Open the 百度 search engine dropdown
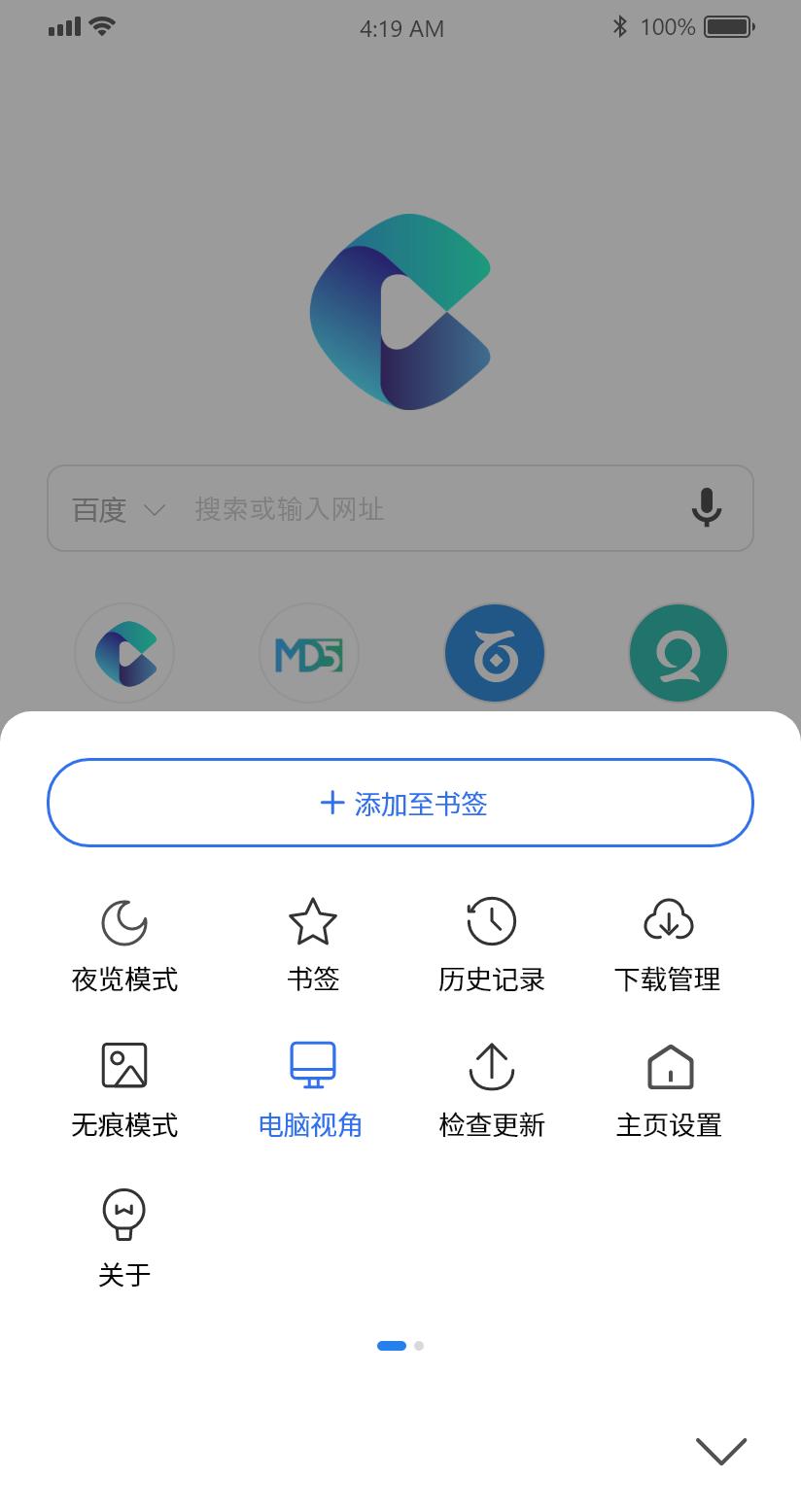801x1512 pixels. pos(117,508)
